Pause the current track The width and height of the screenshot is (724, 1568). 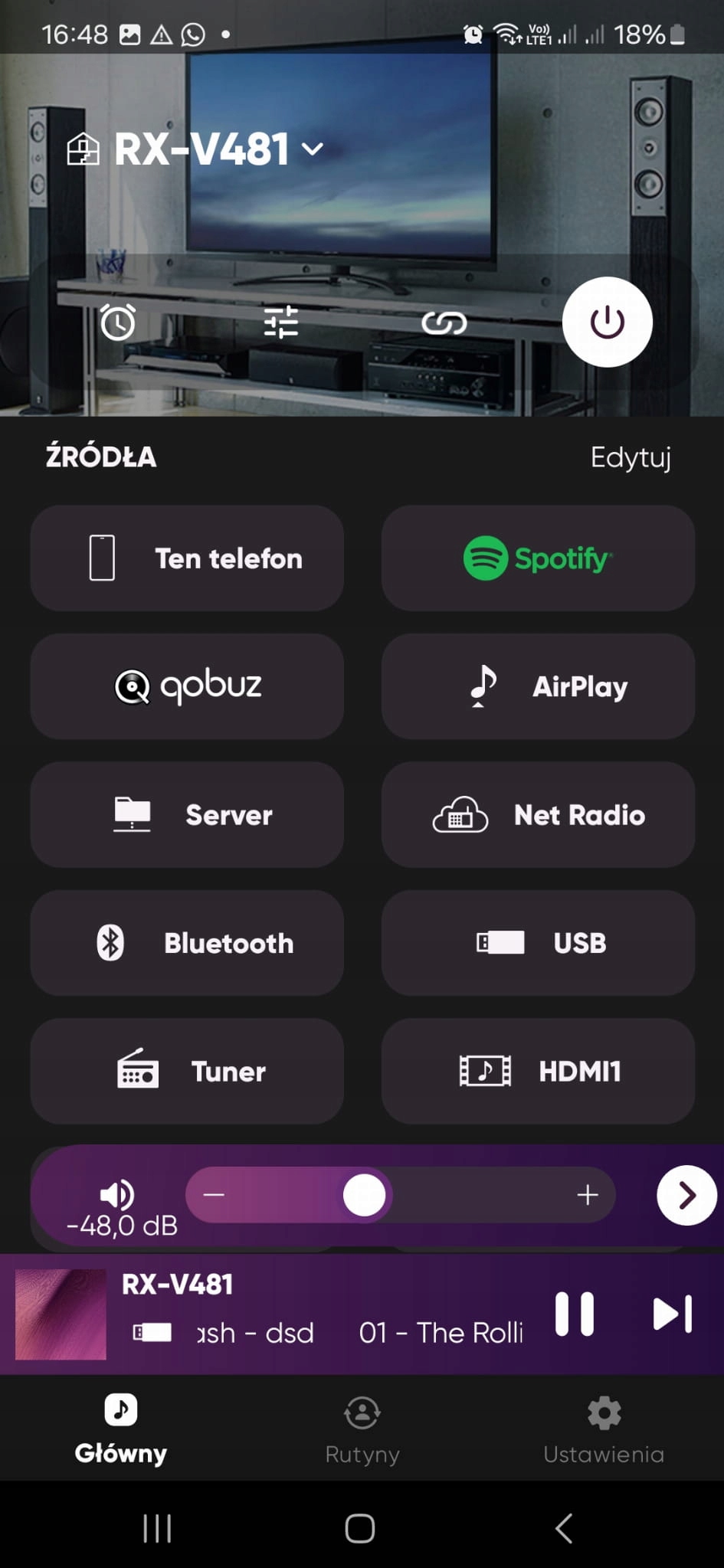575,1314
